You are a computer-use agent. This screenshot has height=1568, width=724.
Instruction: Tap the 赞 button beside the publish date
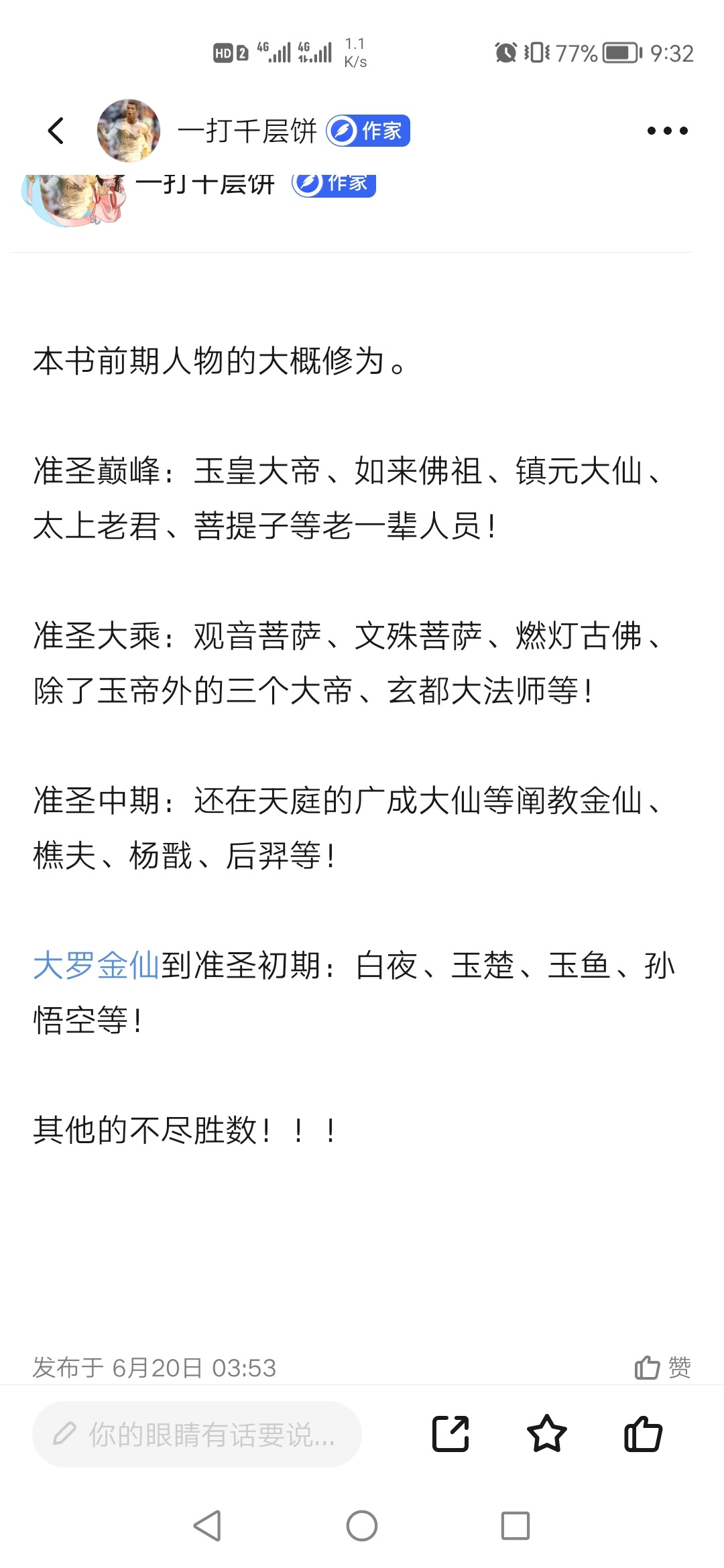pyautogui.click(x=662, y=1367)
